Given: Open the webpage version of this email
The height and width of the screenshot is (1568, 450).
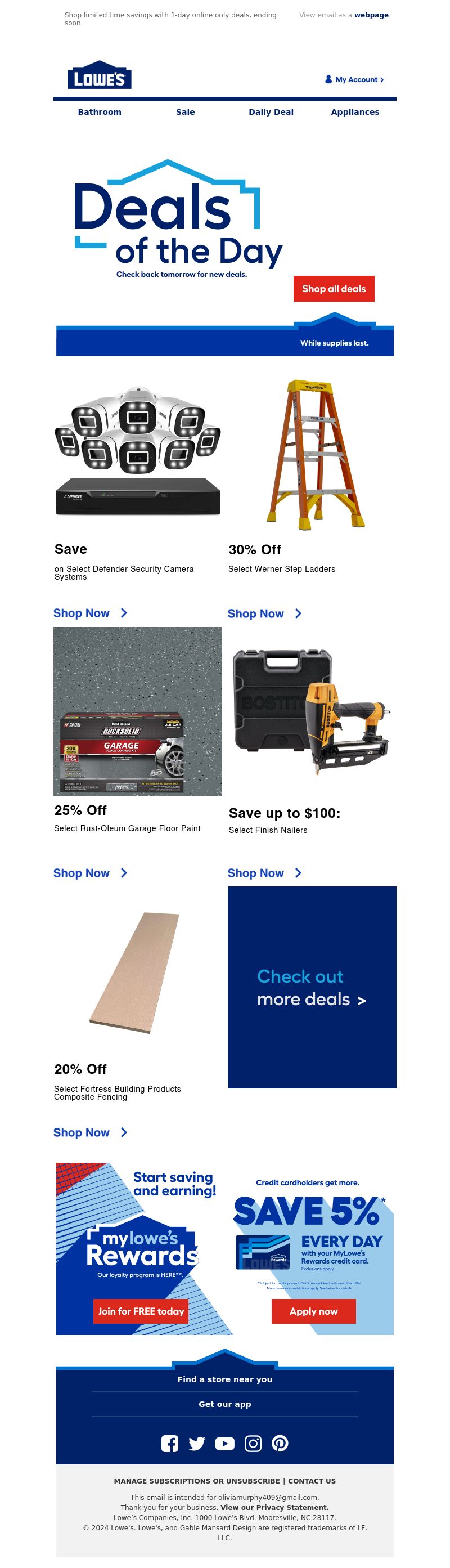Looking at the screenshot, I should pyautogui.click(x=371, y=15).
